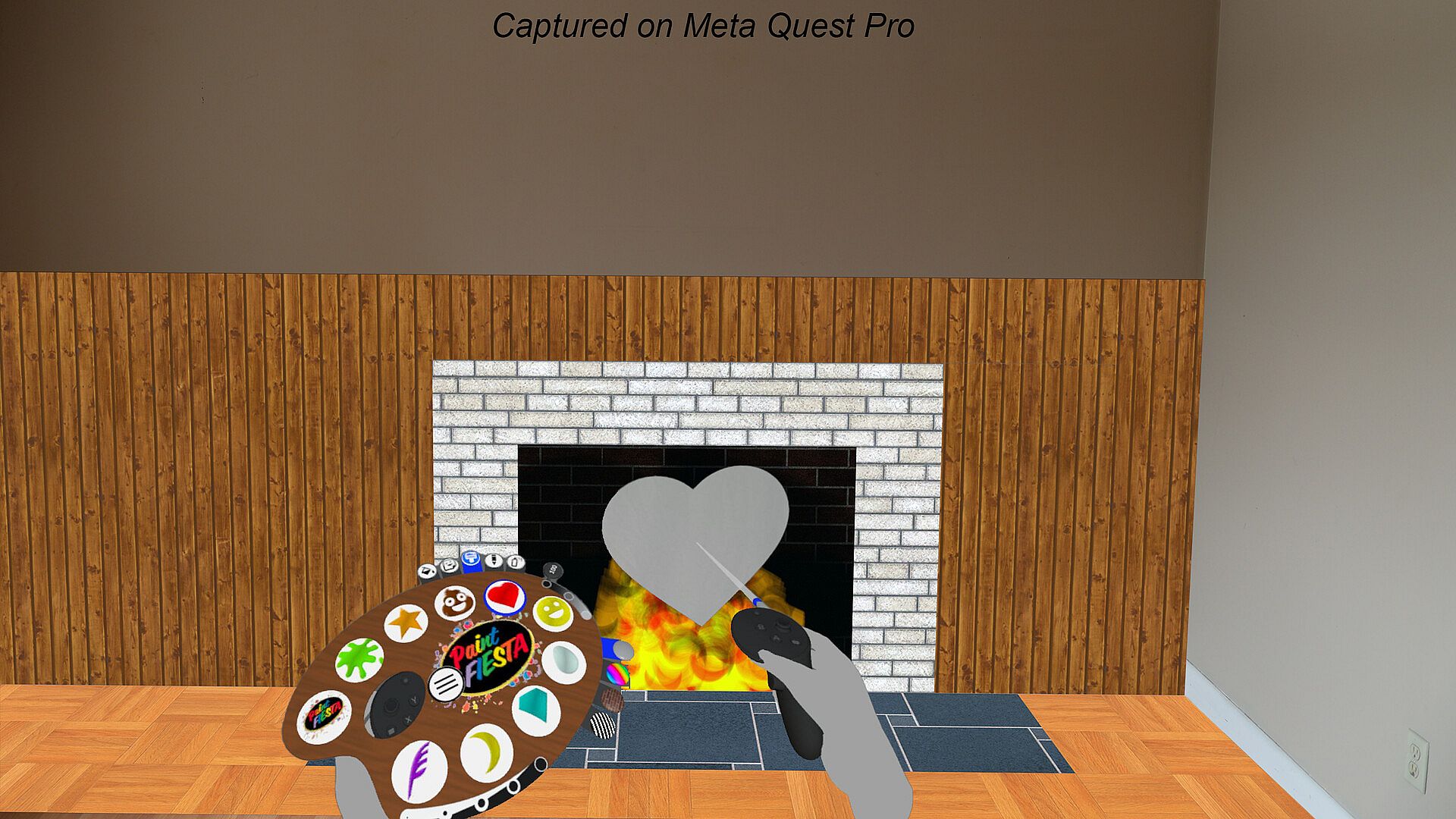Select the teal diamond stamp

pyautogui.click(x=535, y=708)
